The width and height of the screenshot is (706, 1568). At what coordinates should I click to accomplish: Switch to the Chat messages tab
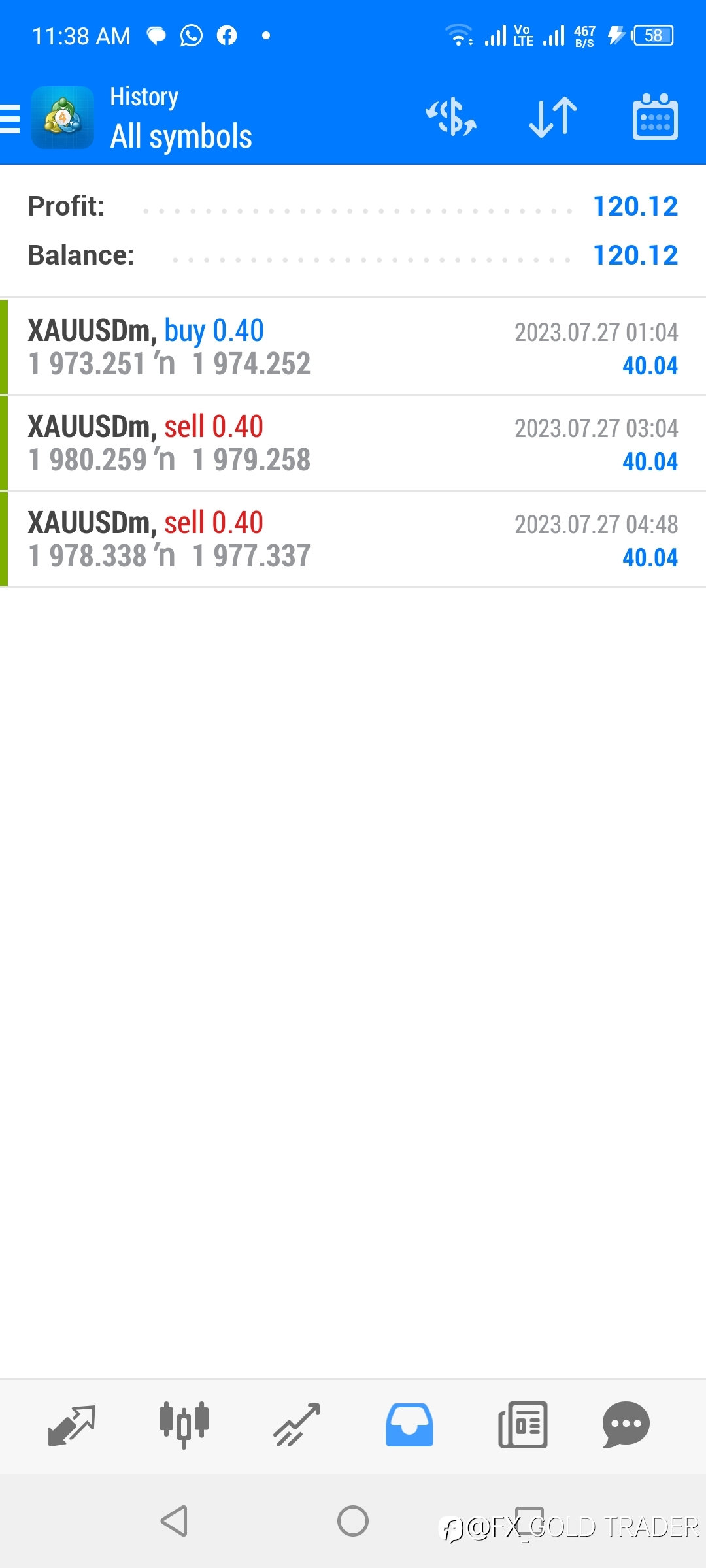626,1425
